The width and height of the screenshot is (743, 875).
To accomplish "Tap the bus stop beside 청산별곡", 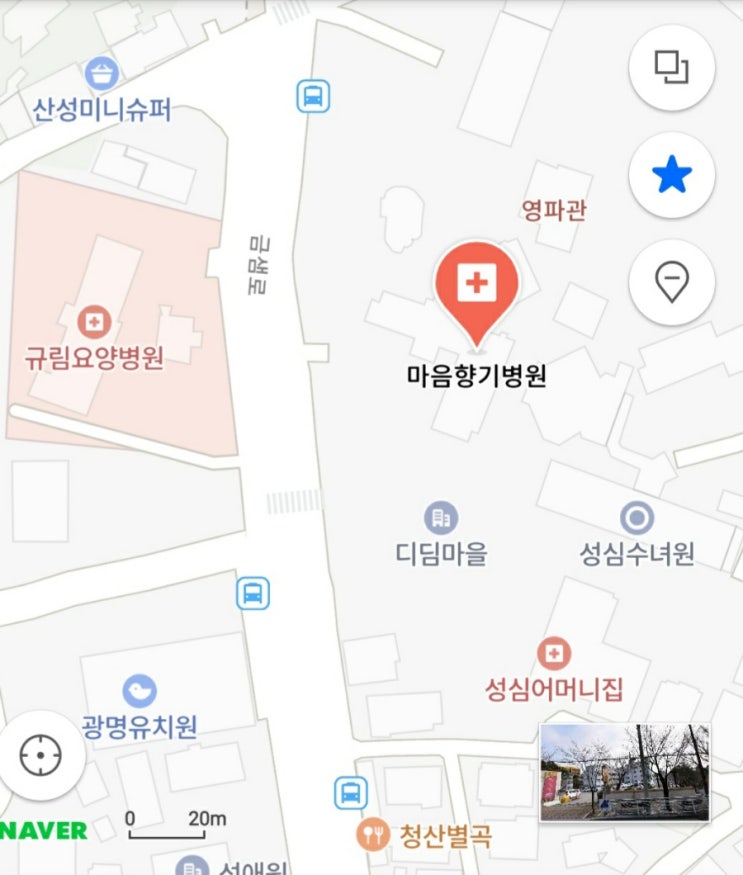I will pyautogui.click(x=351, y=792).
